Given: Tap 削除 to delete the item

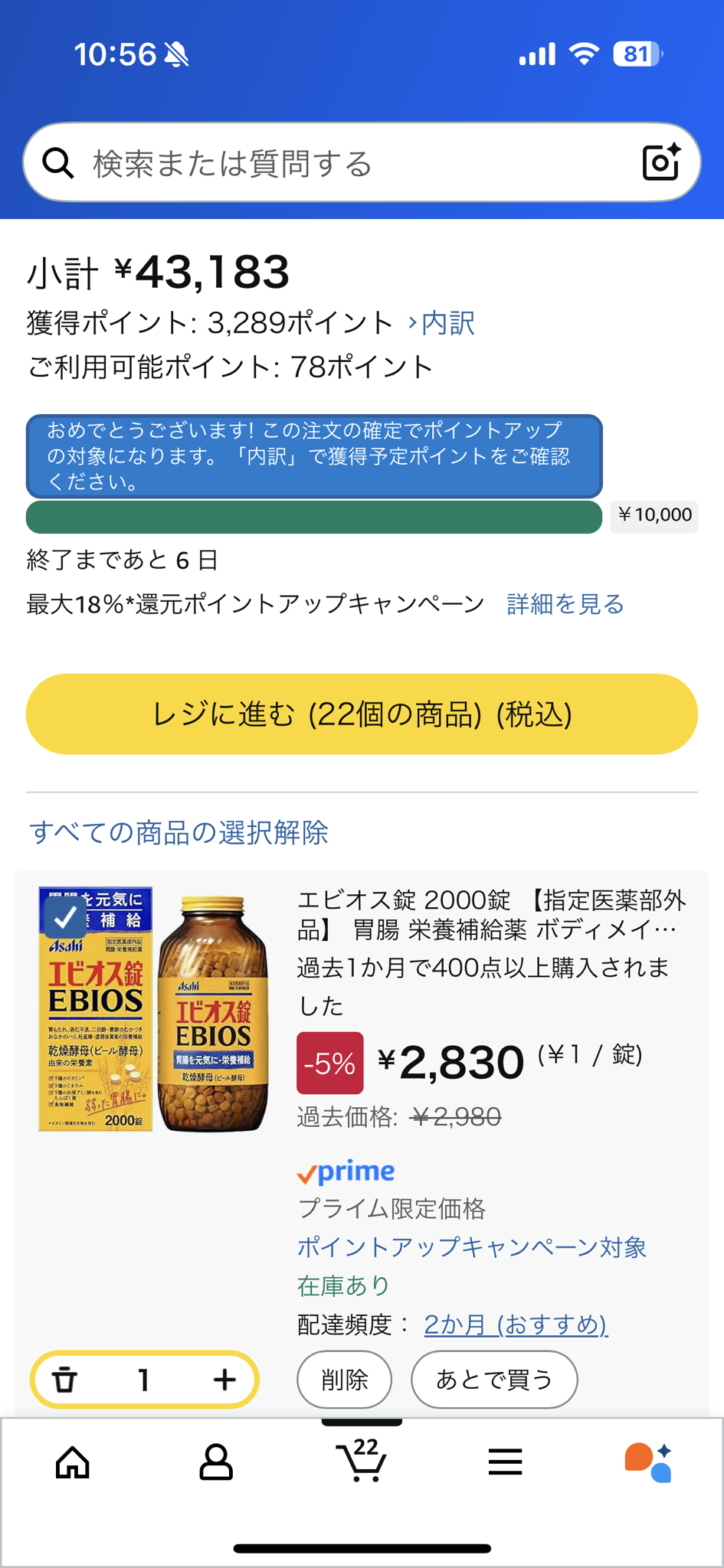Looking at the screenshot, I should (345, 1380).
